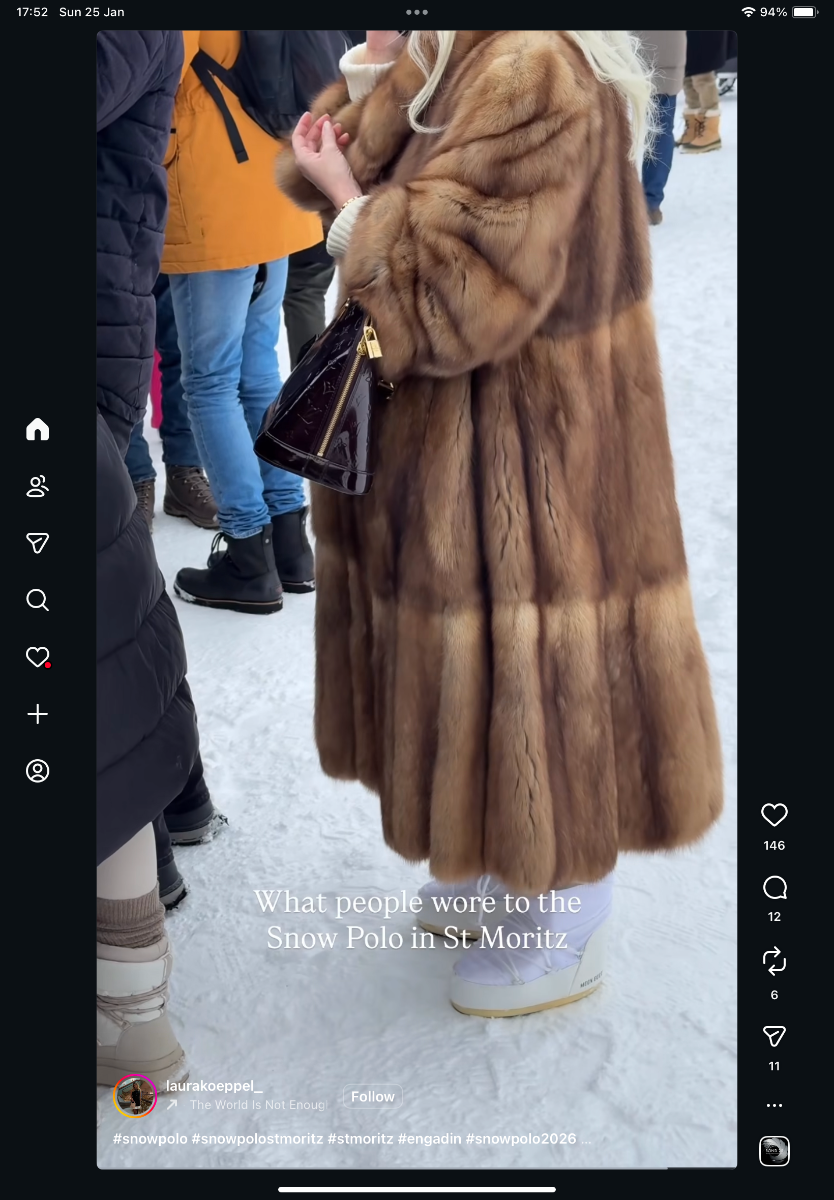Repost this reel
834x1200 pixels.
click(774, 962)
